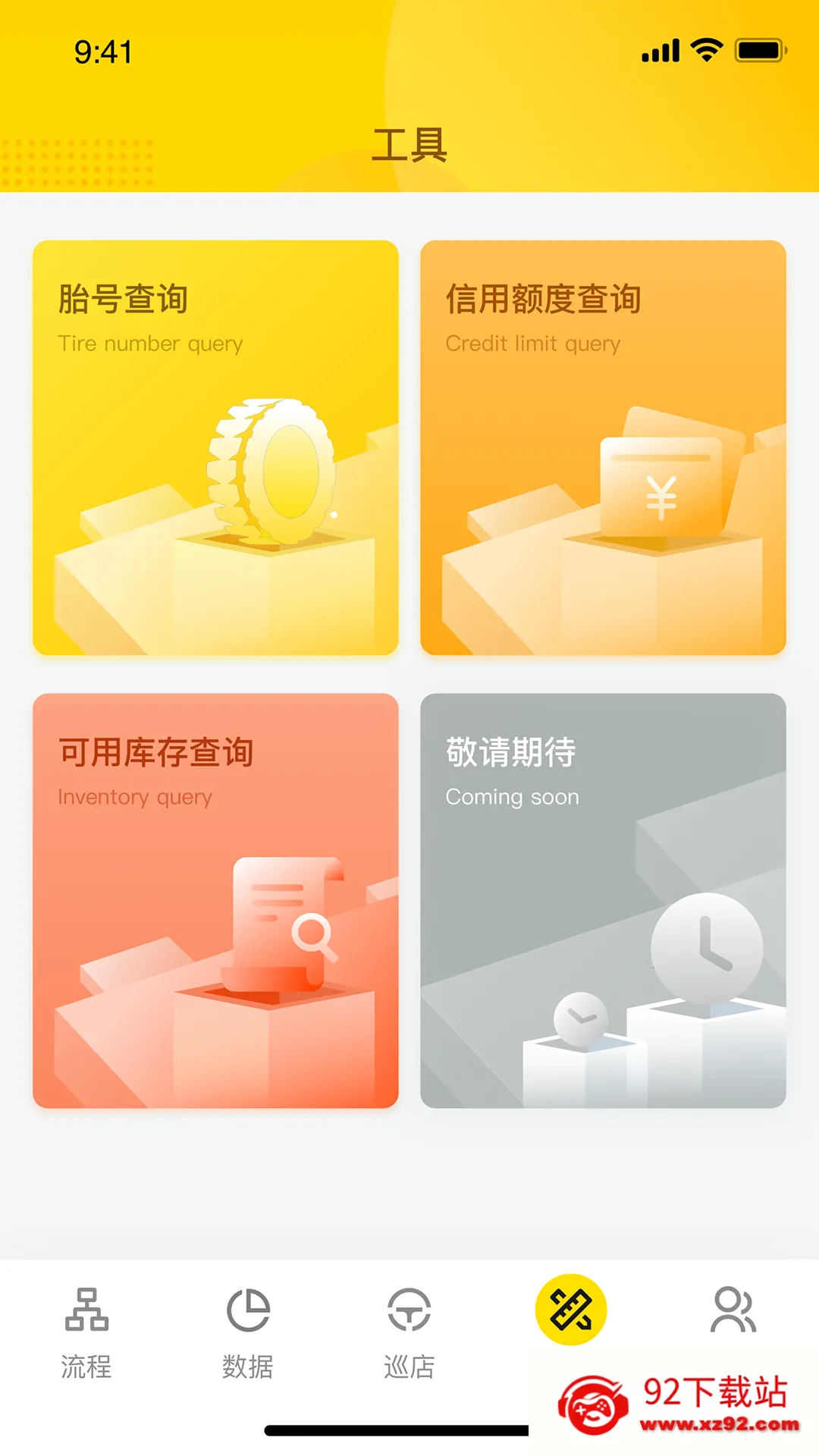Go to the 巡店 tab

point(409,1333)
